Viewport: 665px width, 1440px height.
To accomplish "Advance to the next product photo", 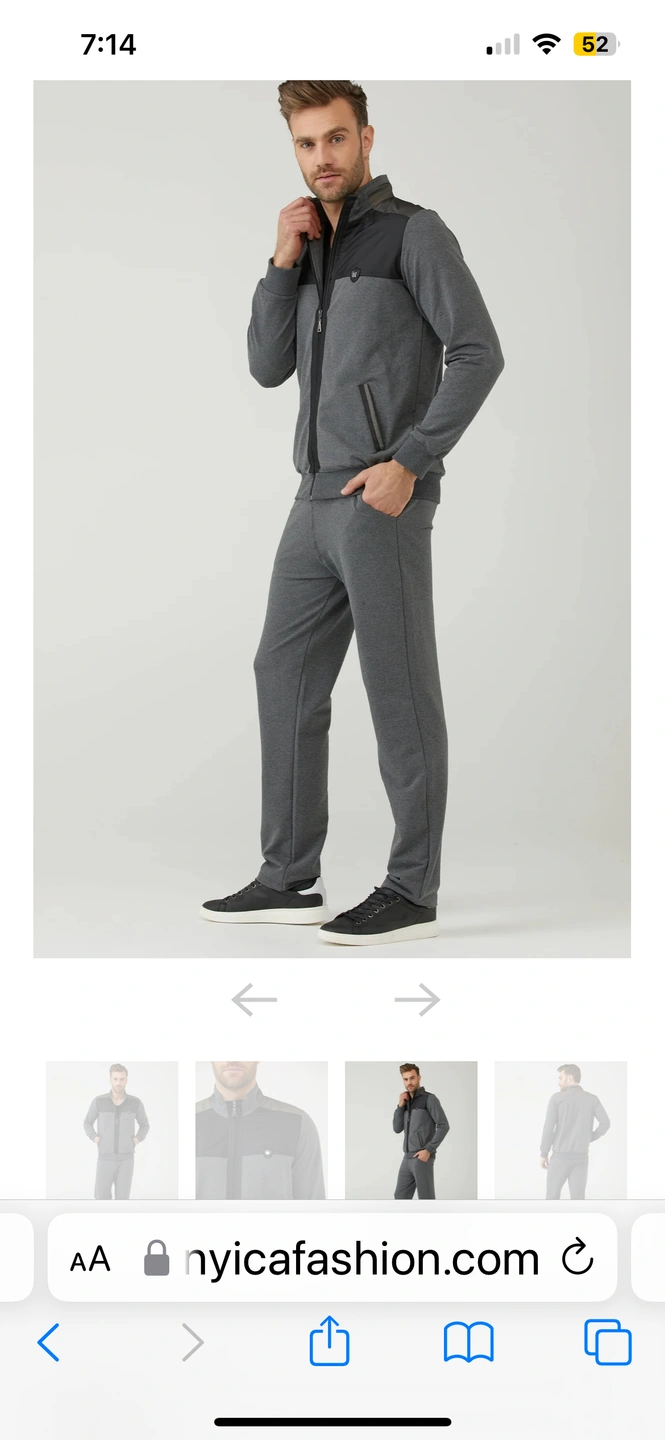I will [417, 999].
